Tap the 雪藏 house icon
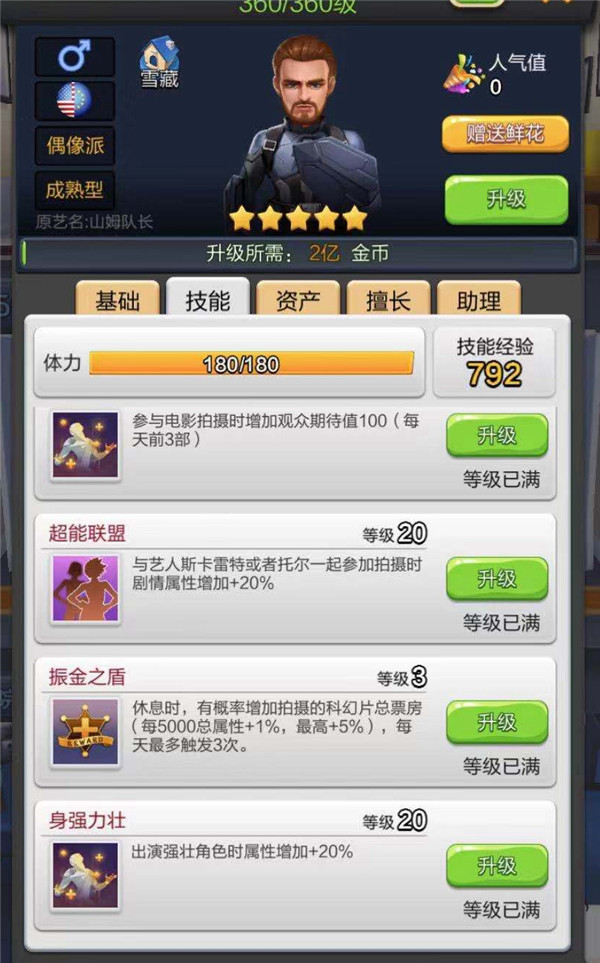The height and width of the screenshot is (963, 600). coord(158,63)
